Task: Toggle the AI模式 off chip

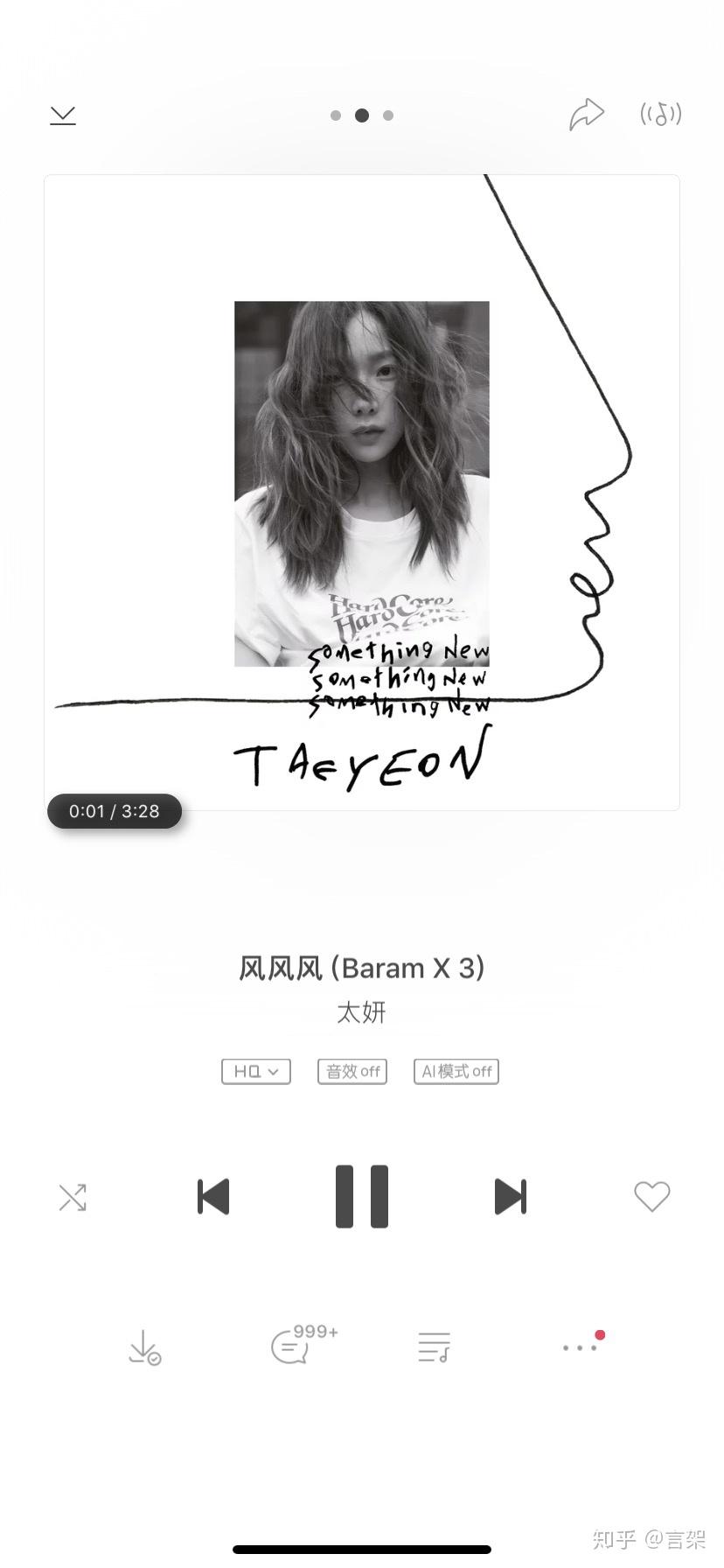Action: pos(456,1071)
